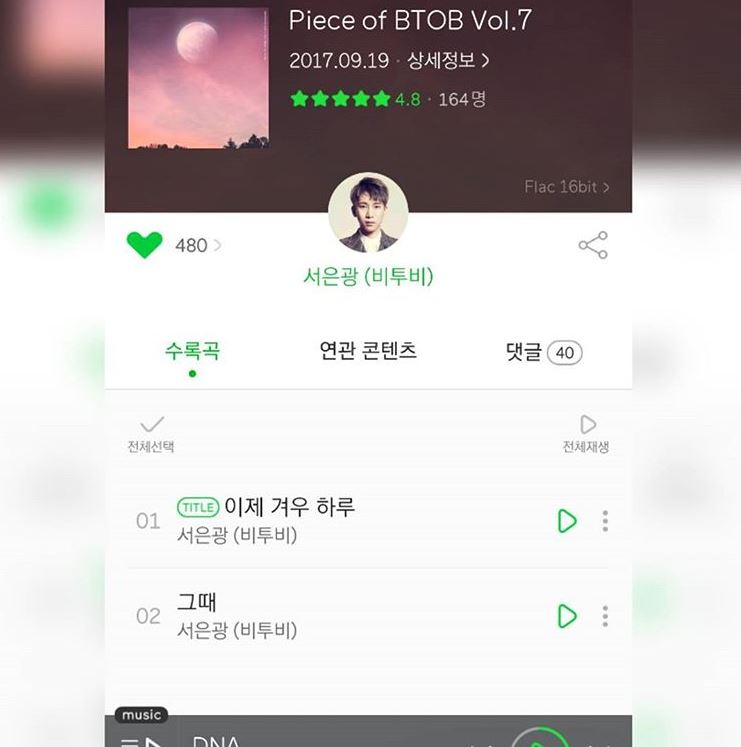This screenshot has width=741, height=747.
Task: Open the album cover art
Action: pyautogui.click(x=198, y=78)
